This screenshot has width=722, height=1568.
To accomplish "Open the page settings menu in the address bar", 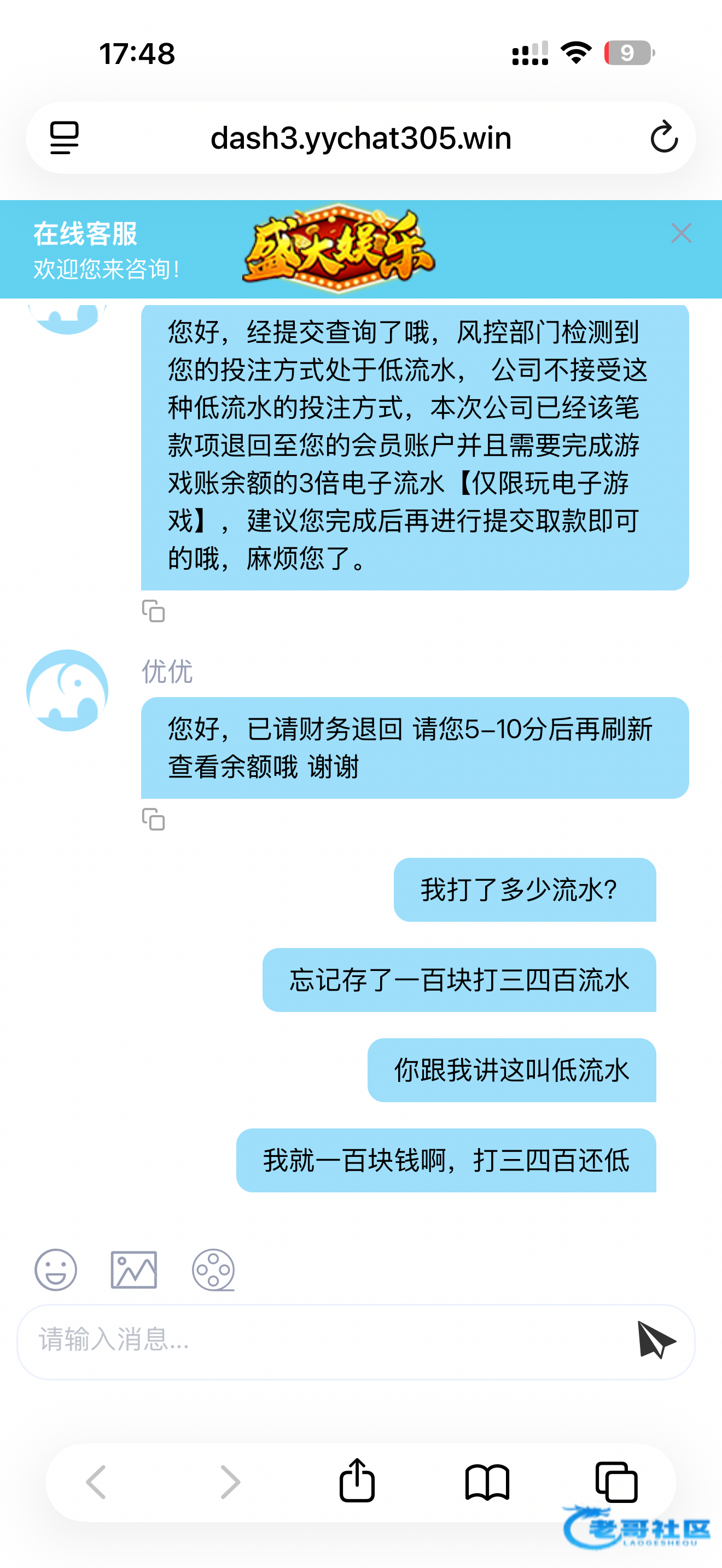I will click(x=64, y=138).
